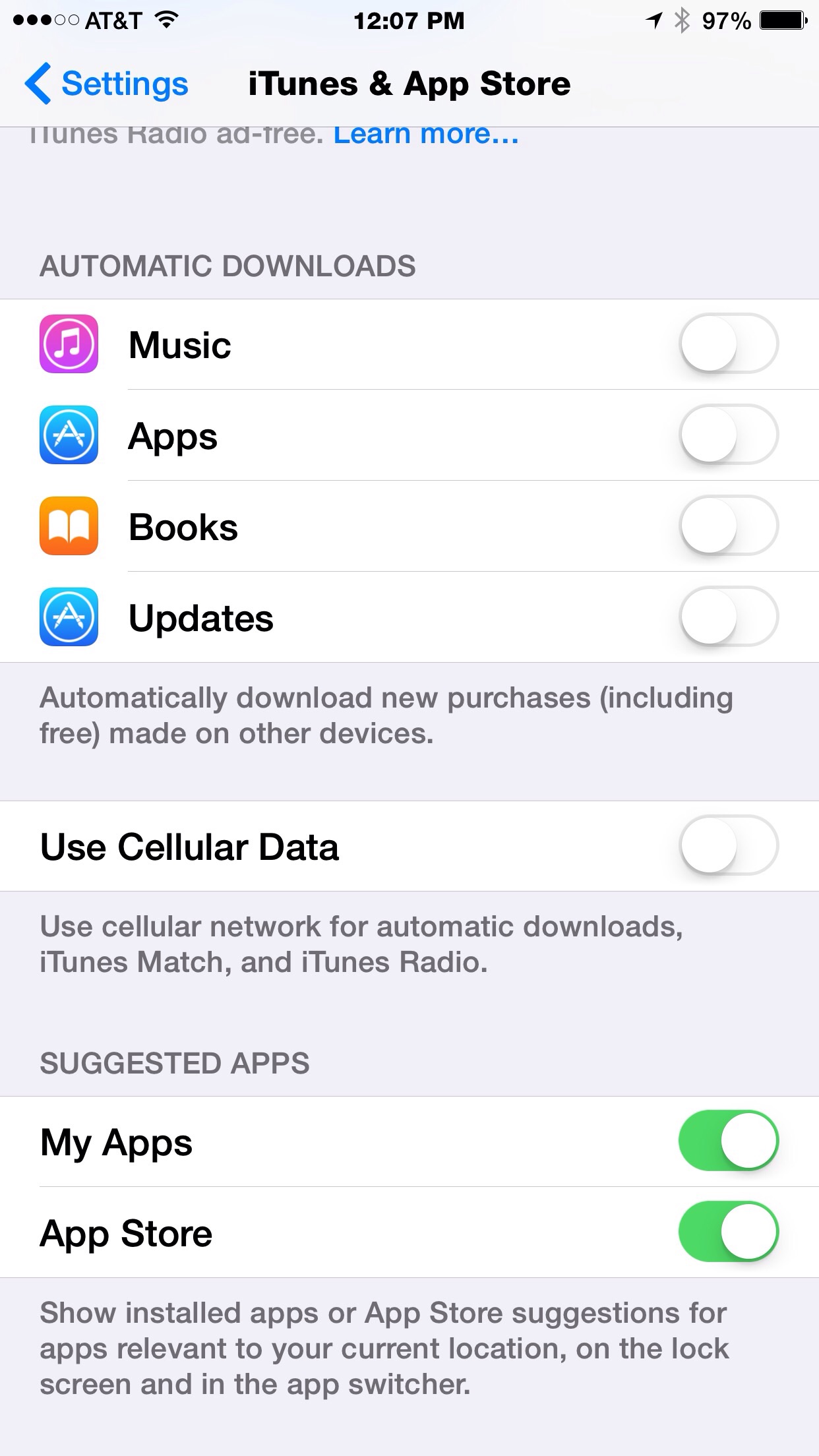Disable My Apps suggestions
This screenshot has height=1456, width=819.
coord(729,1141)
